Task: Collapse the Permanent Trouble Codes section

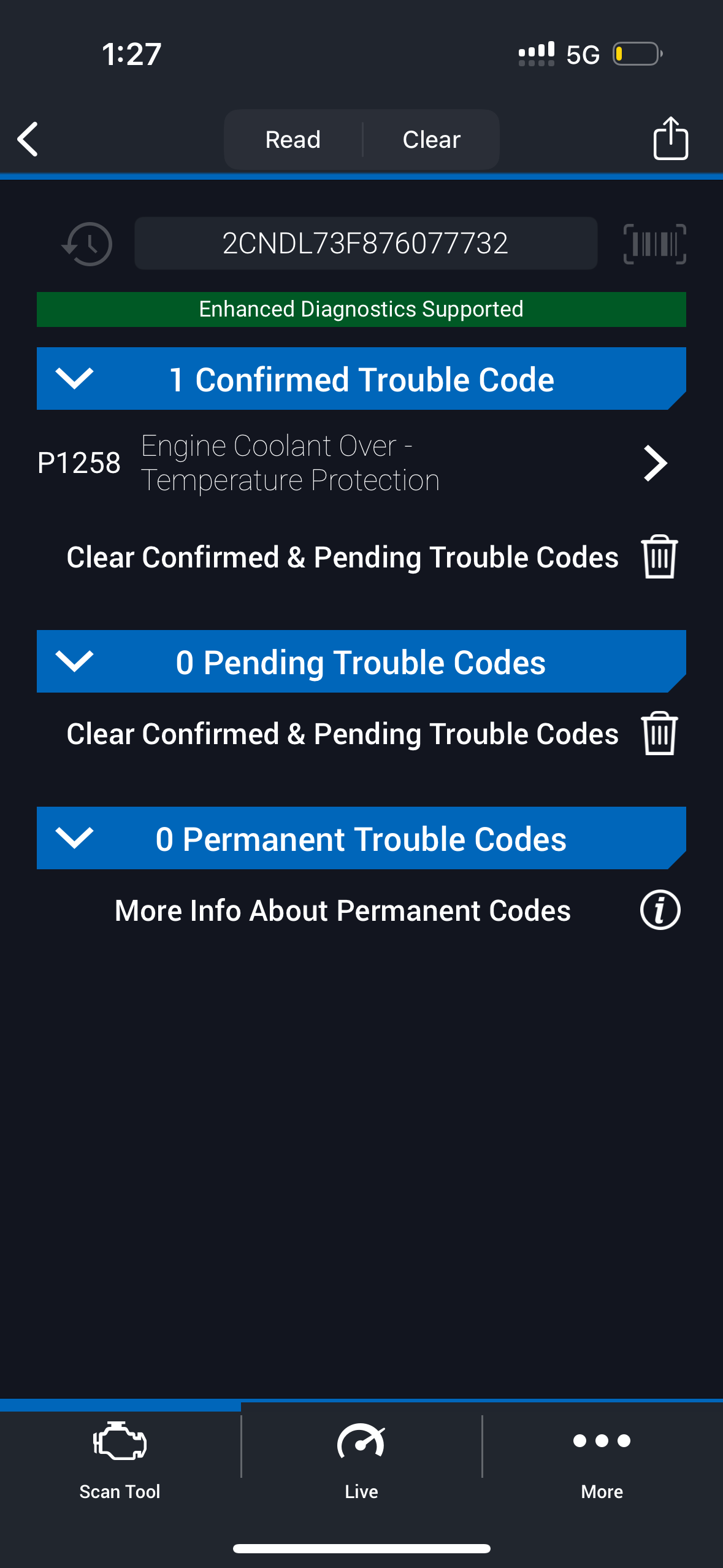Action: 74,838
